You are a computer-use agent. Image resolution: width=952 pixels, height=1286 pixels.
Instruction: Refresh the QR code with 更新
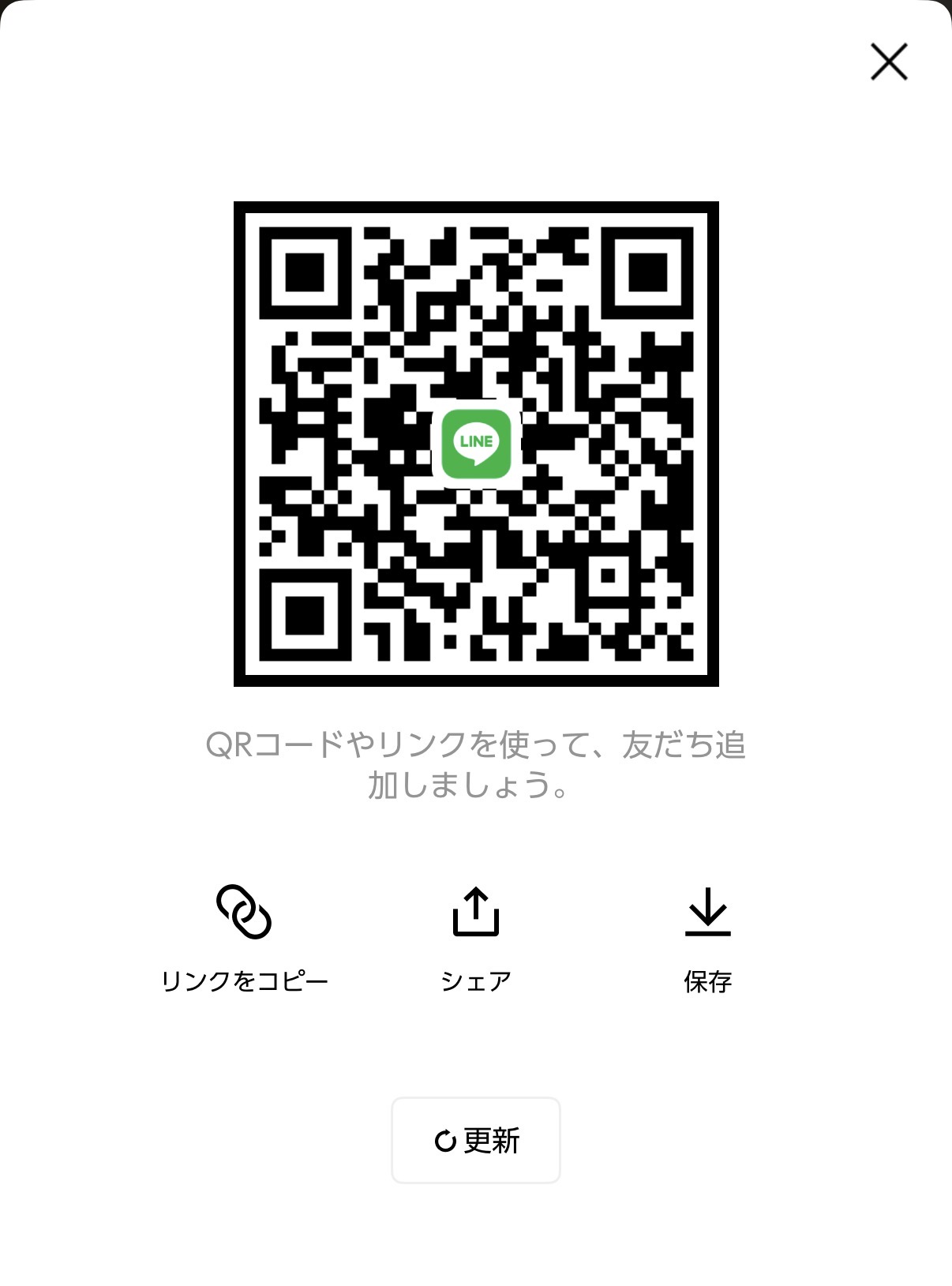coord(476,1140)
